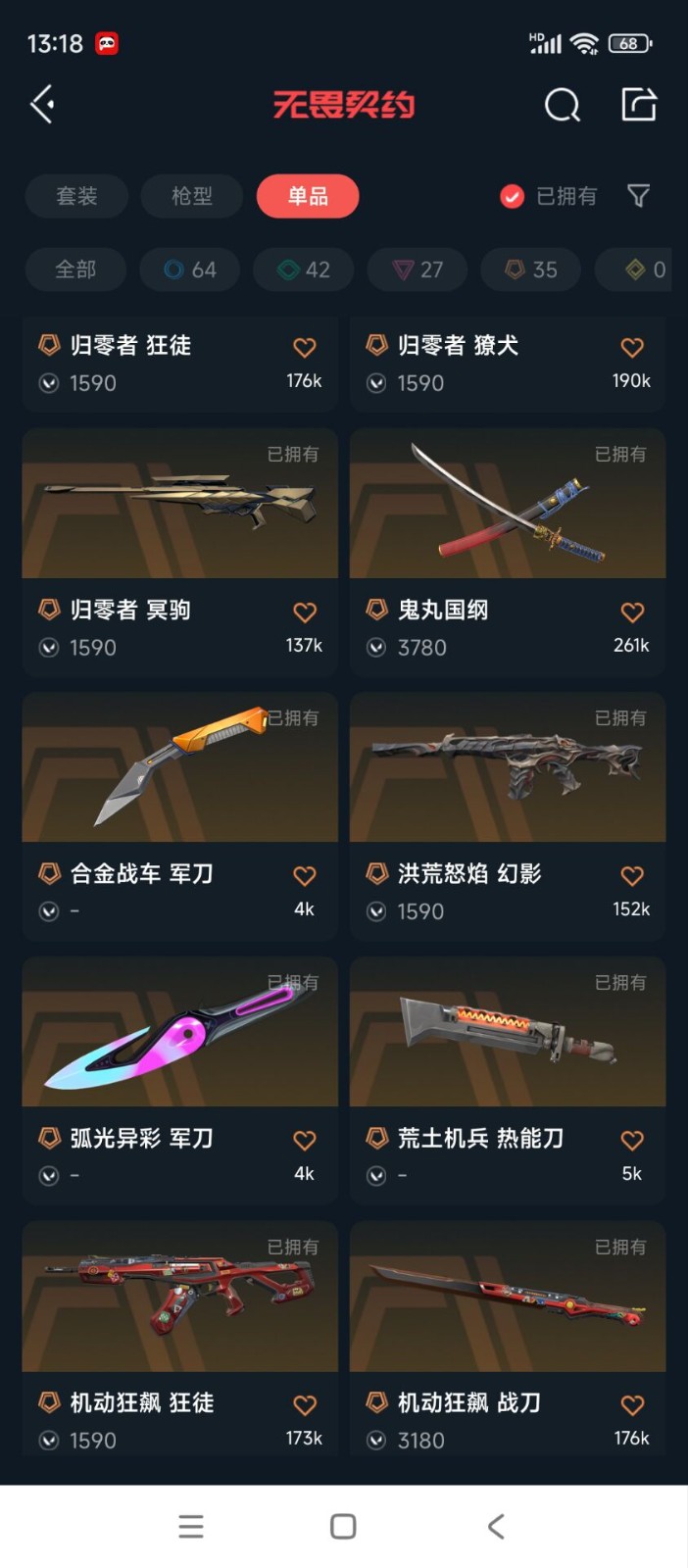Screen dimensions: 688x1568
Task: Uncheck the 已拥有 checkbox
Action: (x=512, y=196)
